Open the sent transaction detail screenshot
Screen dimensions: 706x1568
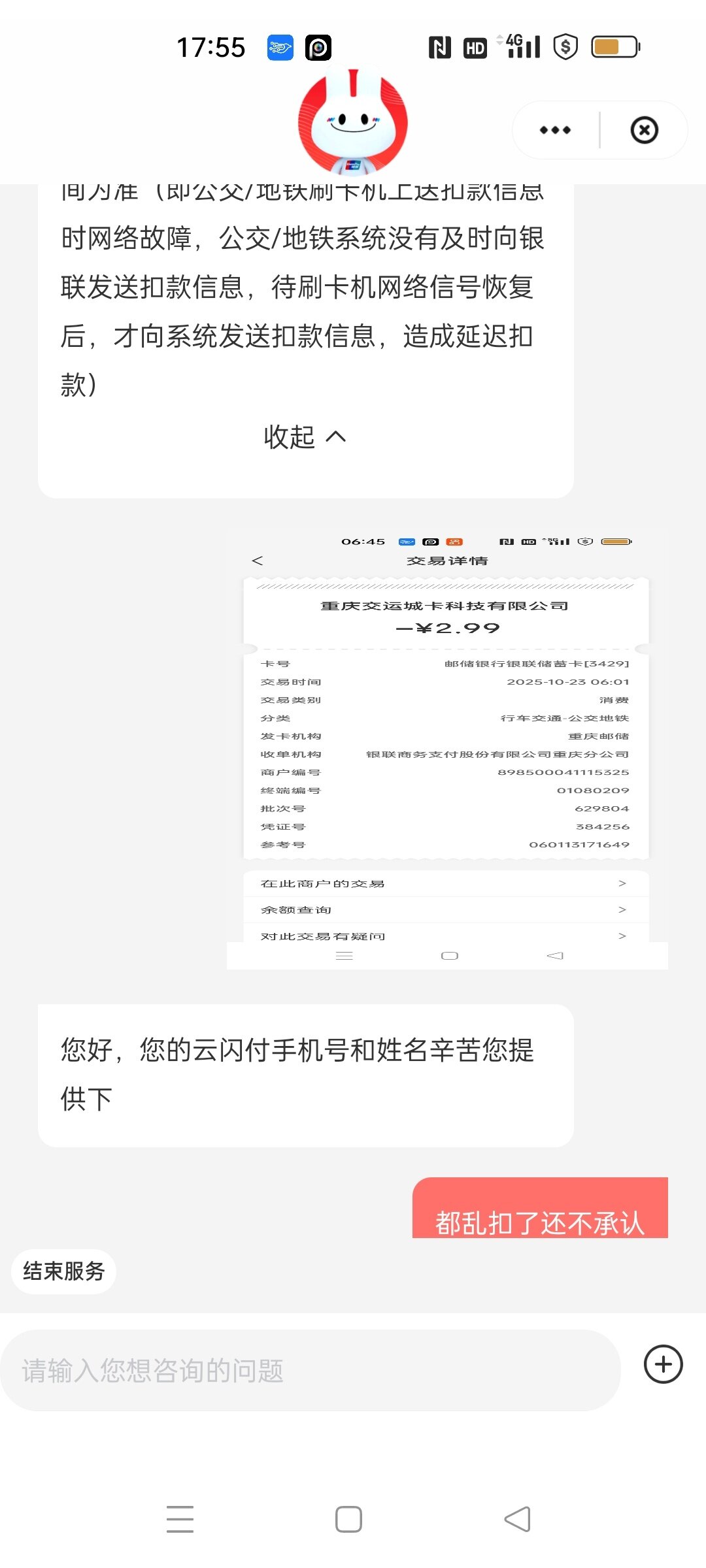[x=447, y=749]
